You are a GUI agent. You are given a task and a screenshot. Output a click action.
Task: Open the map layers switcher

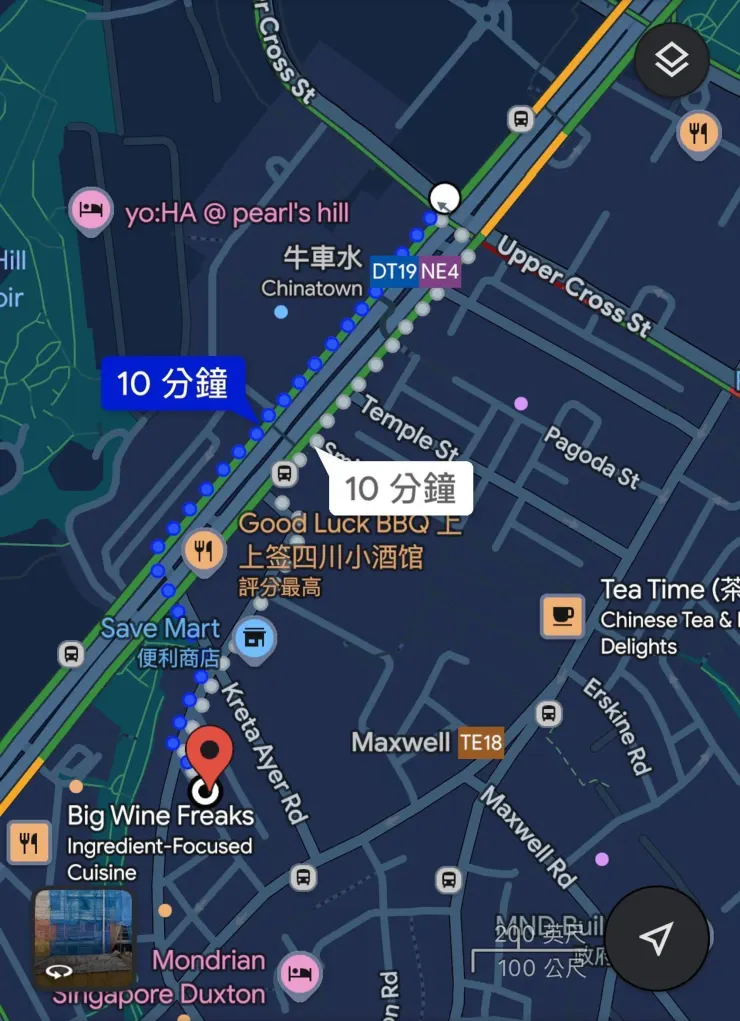coord(672,61)
